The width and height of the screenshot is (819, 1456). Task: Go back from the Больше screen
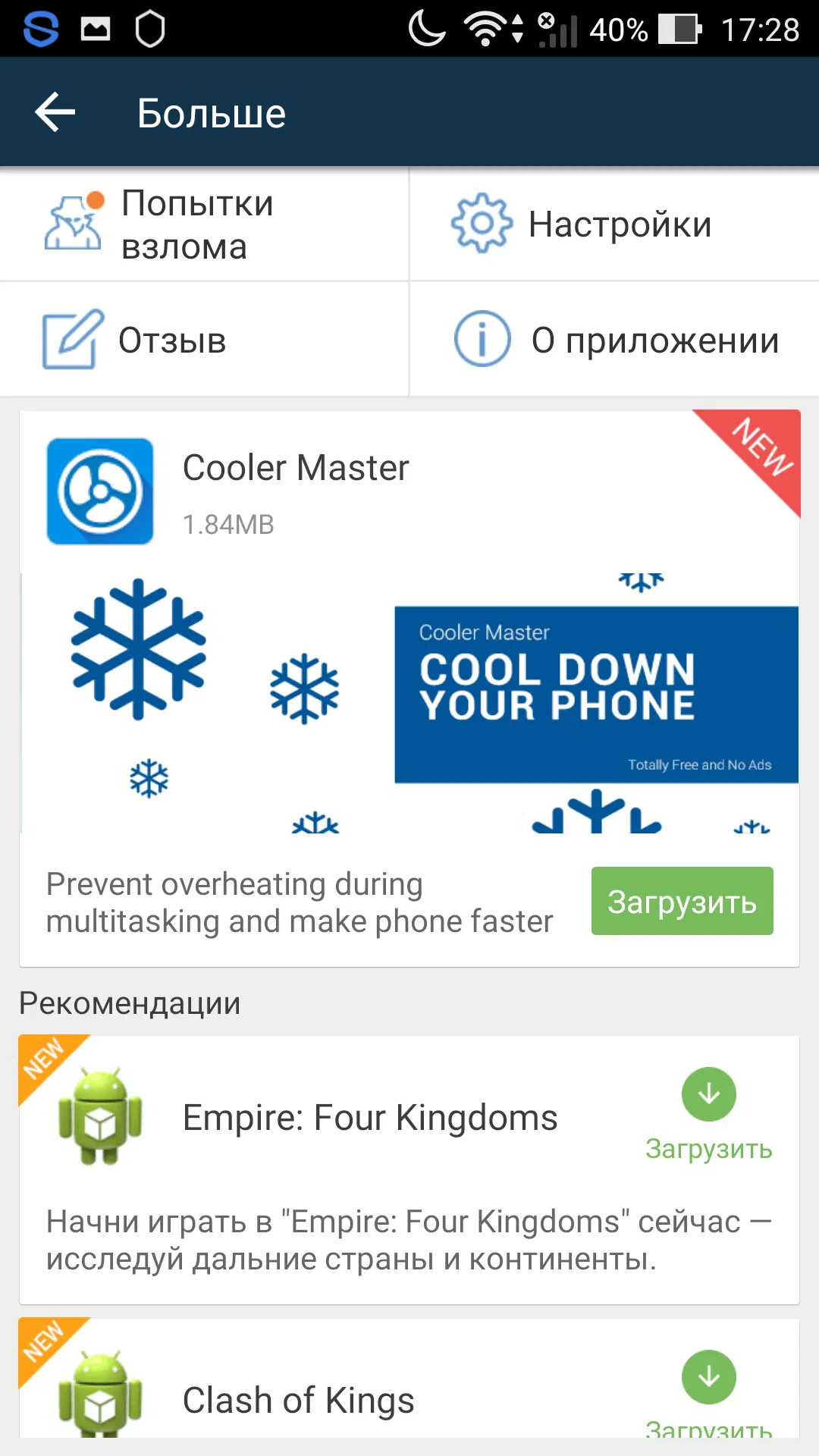55,112
